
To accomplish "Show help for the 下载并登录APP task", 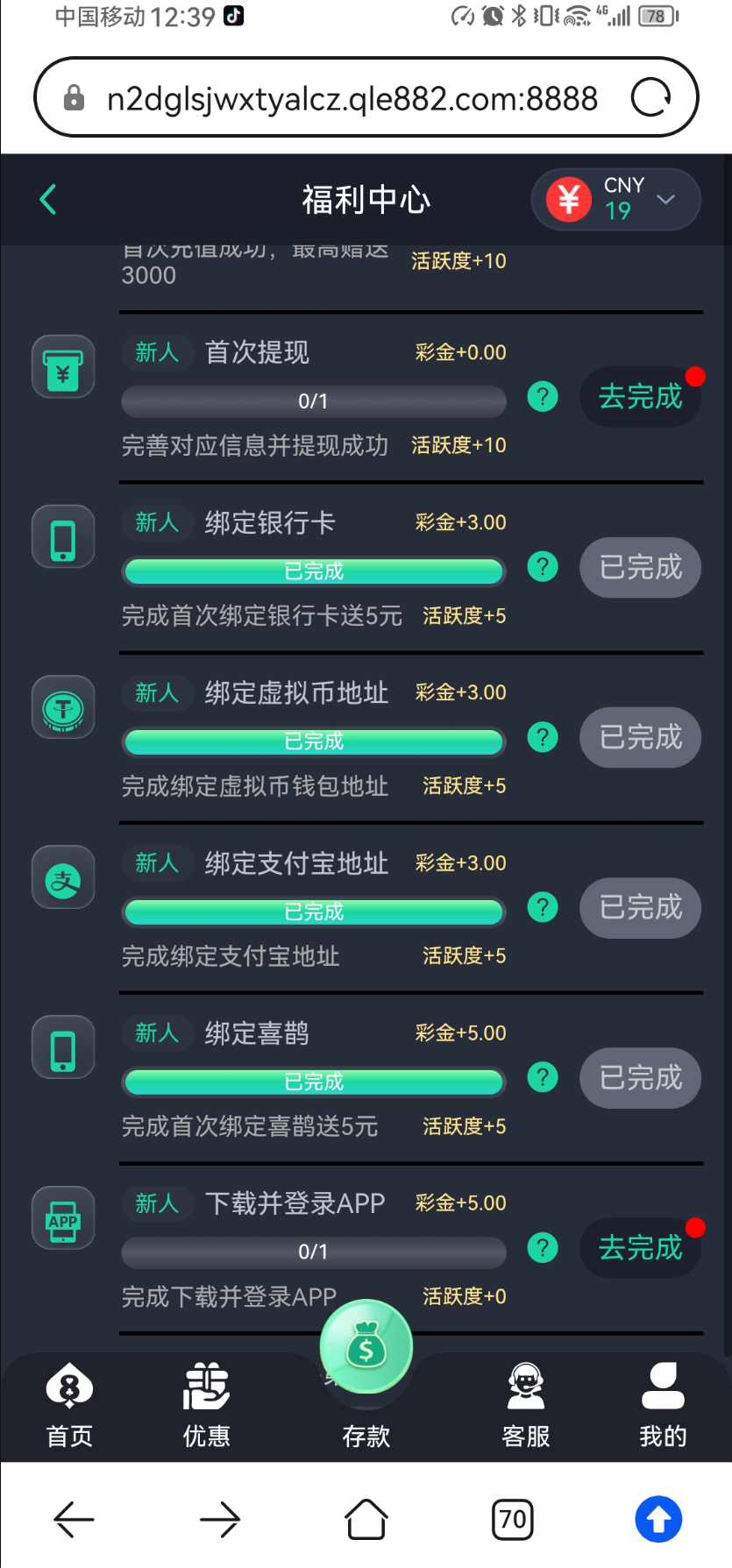I will pos(543,1247).
